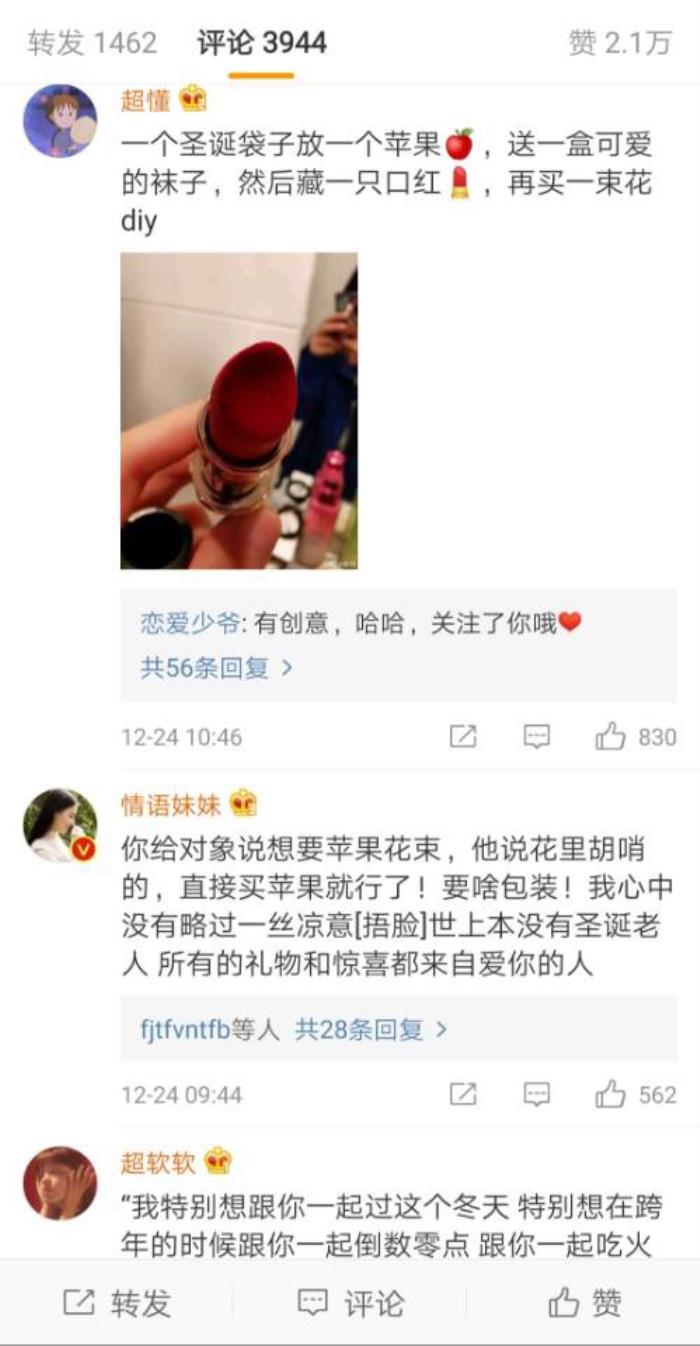Switch to the 赞 2.1万 tab

click(619, 43)
